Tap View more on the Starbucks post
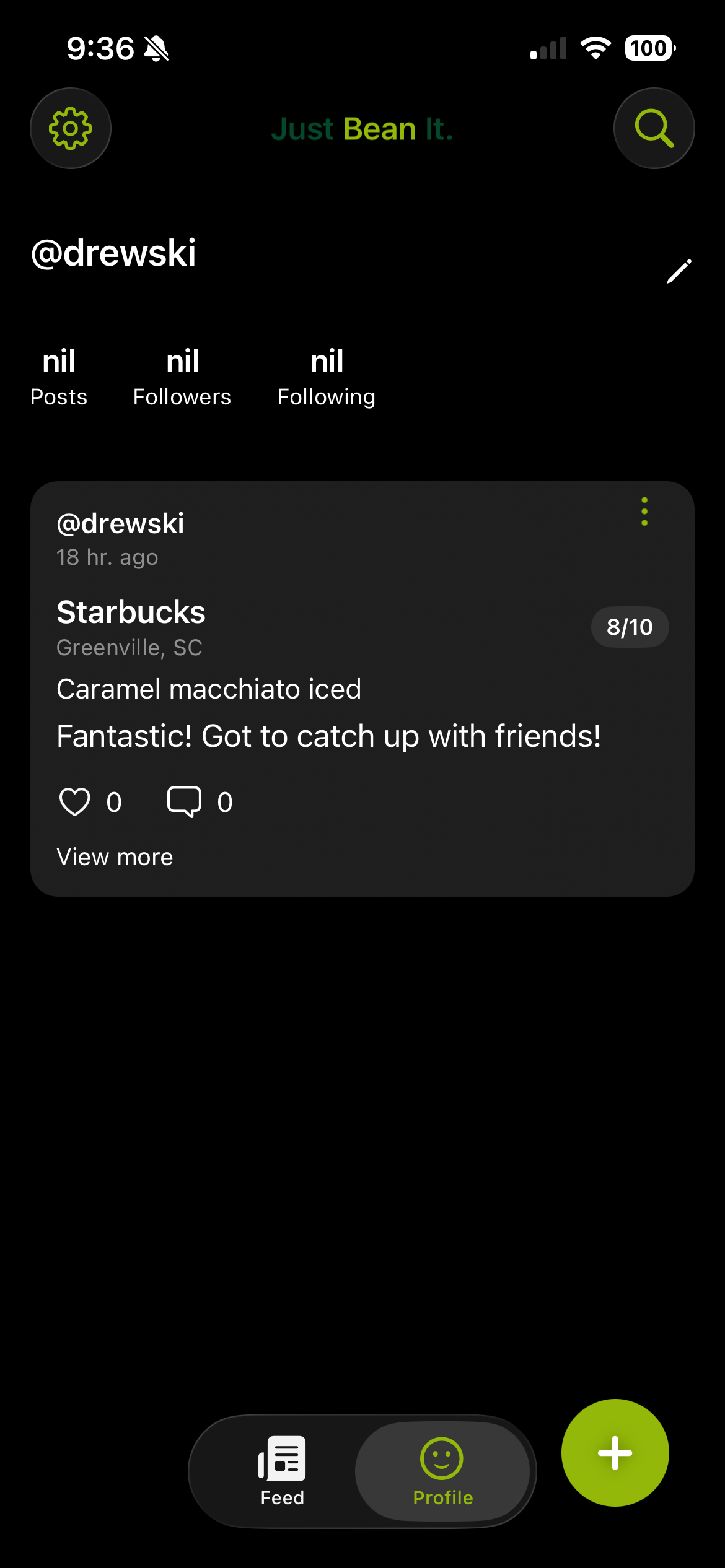 click(x=115, y=857)
